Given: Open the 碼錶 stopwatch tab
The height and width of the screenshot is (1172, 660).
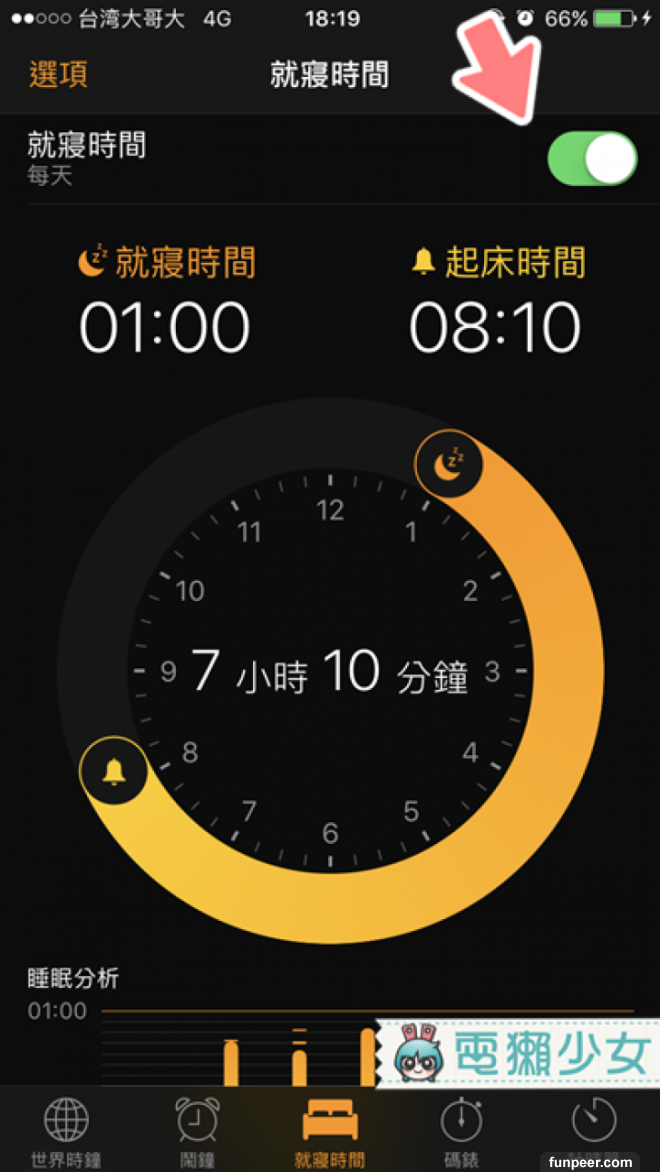Looking at the screenshot, I should click(x=461, y=1132).
